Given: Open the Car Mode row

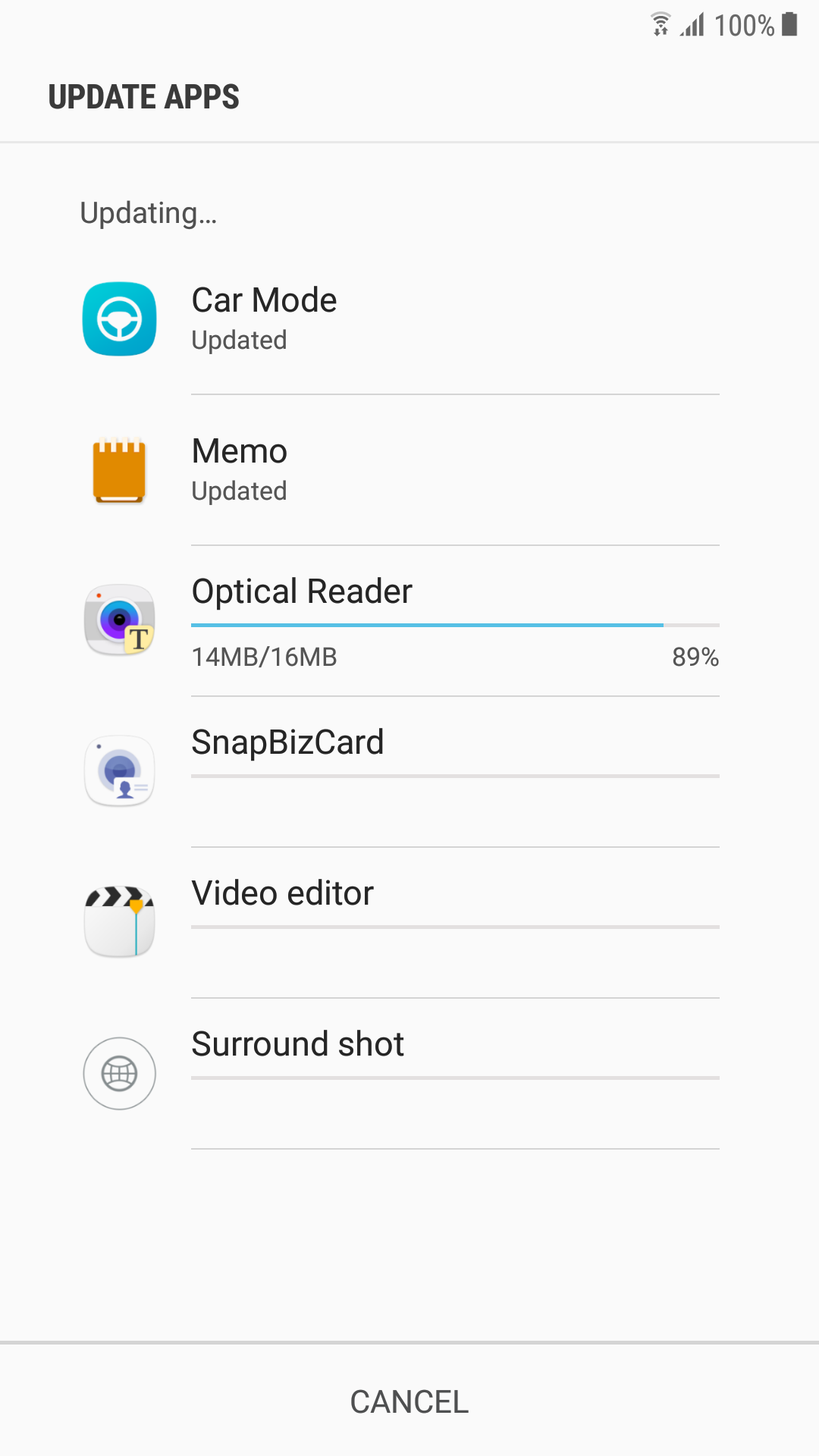Looking at the screenshot, I should 409,319.
